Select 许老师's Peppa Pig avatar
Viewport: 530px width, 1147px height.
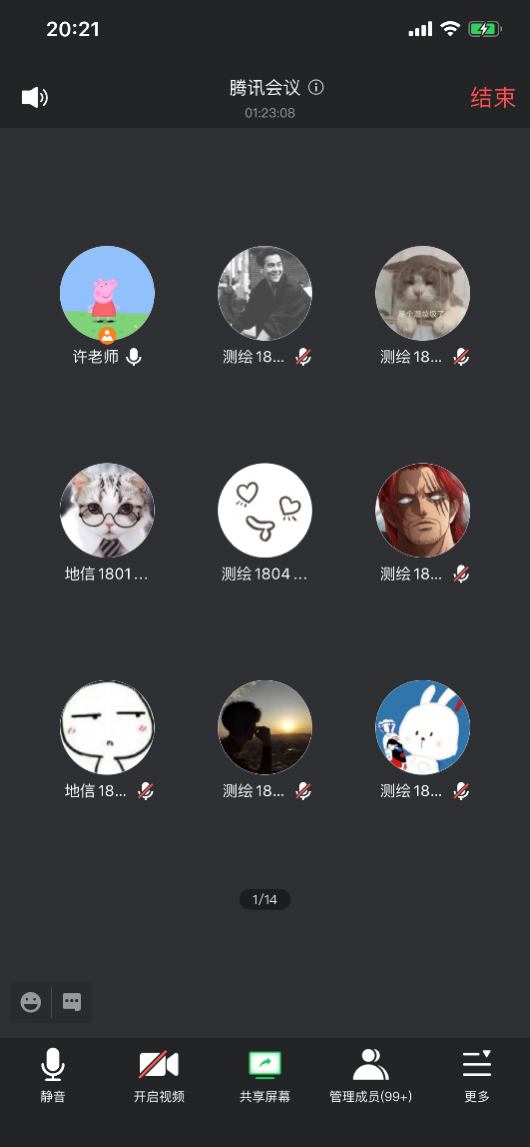click(x=107, y=293)
